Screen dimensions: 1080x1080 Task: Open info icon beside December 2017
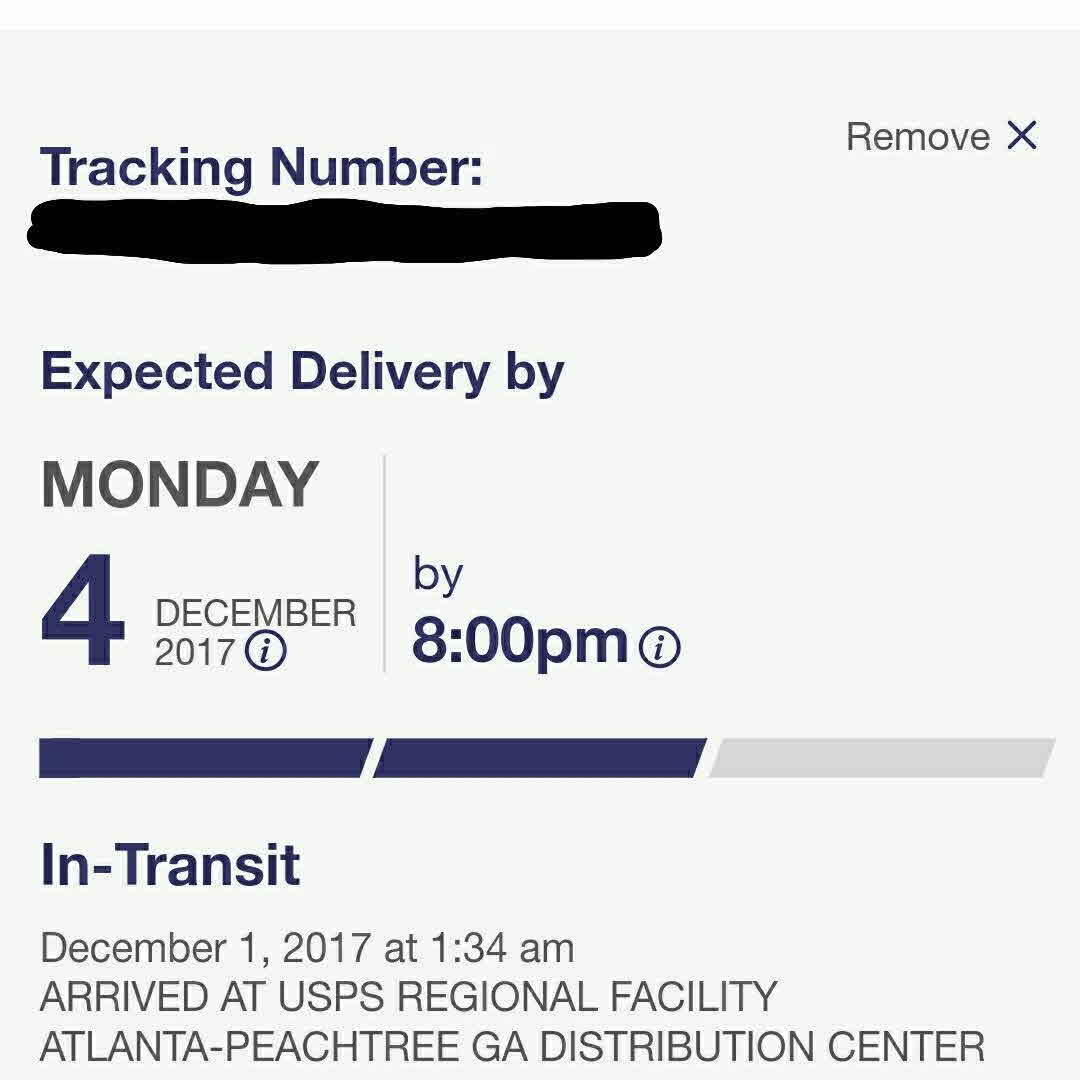pos(265,652)
